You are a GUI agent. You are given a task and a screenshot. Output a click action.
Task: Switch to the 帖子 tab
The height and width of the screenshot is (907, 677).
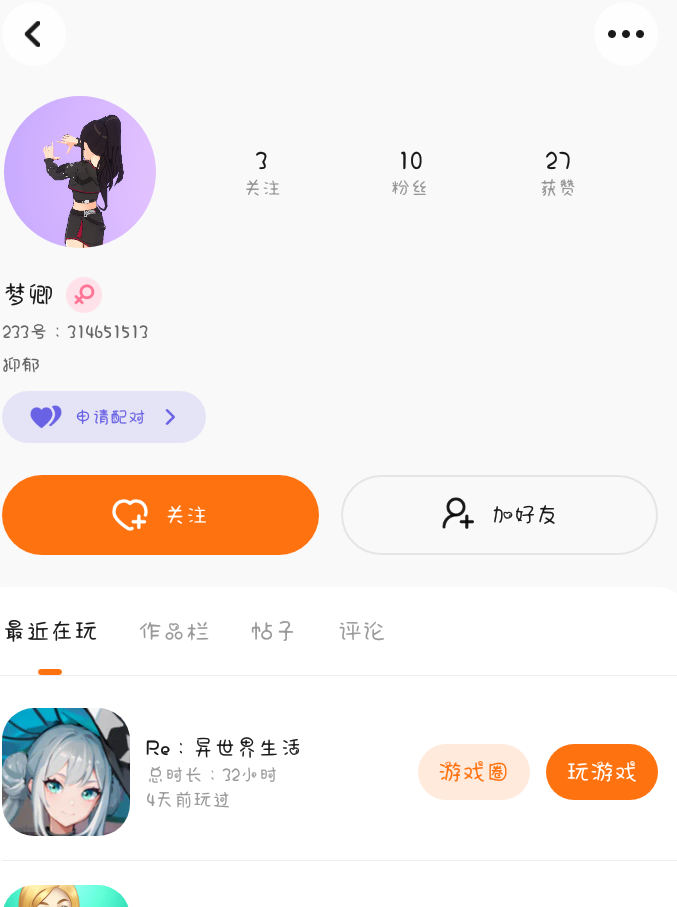(273, 632)
